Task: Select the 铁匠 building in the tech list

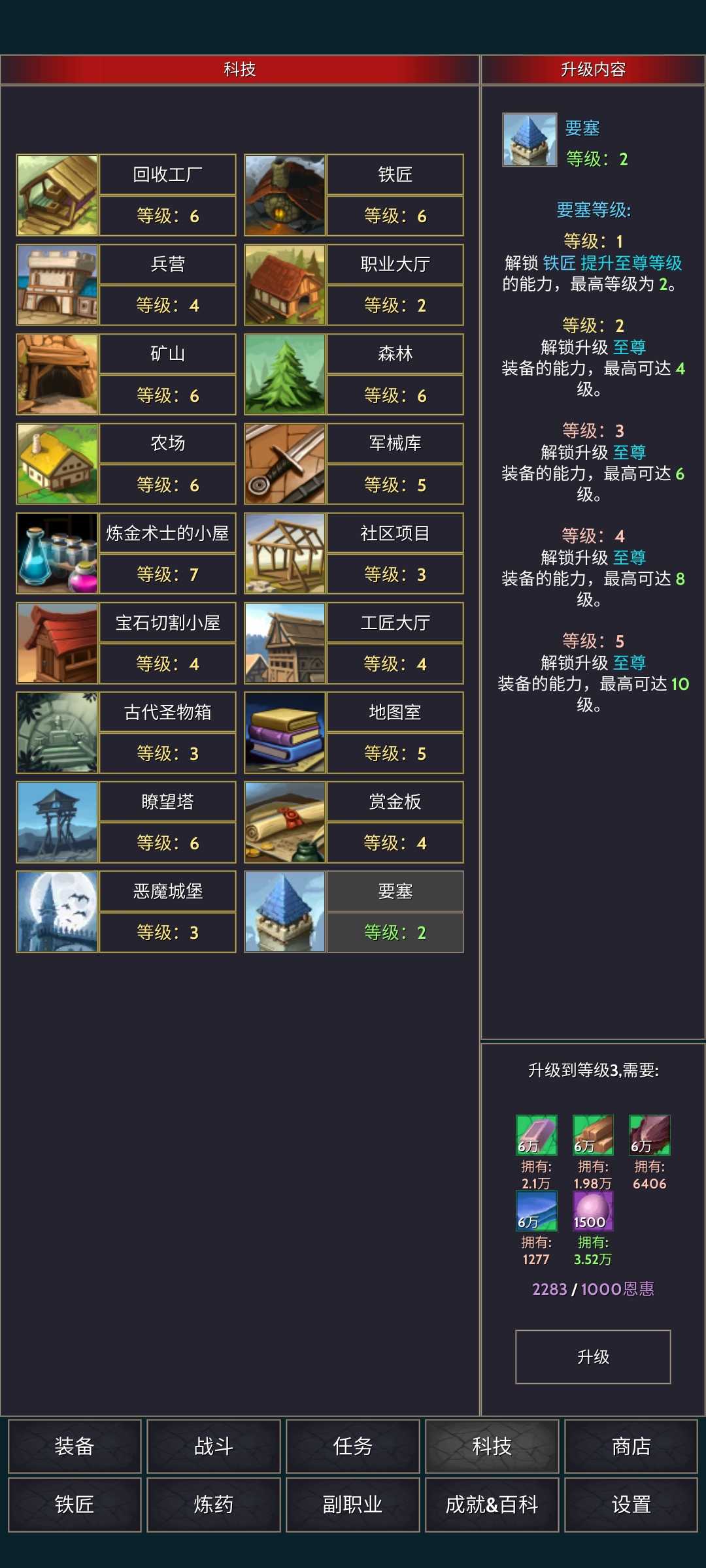Action: [354, 195]
